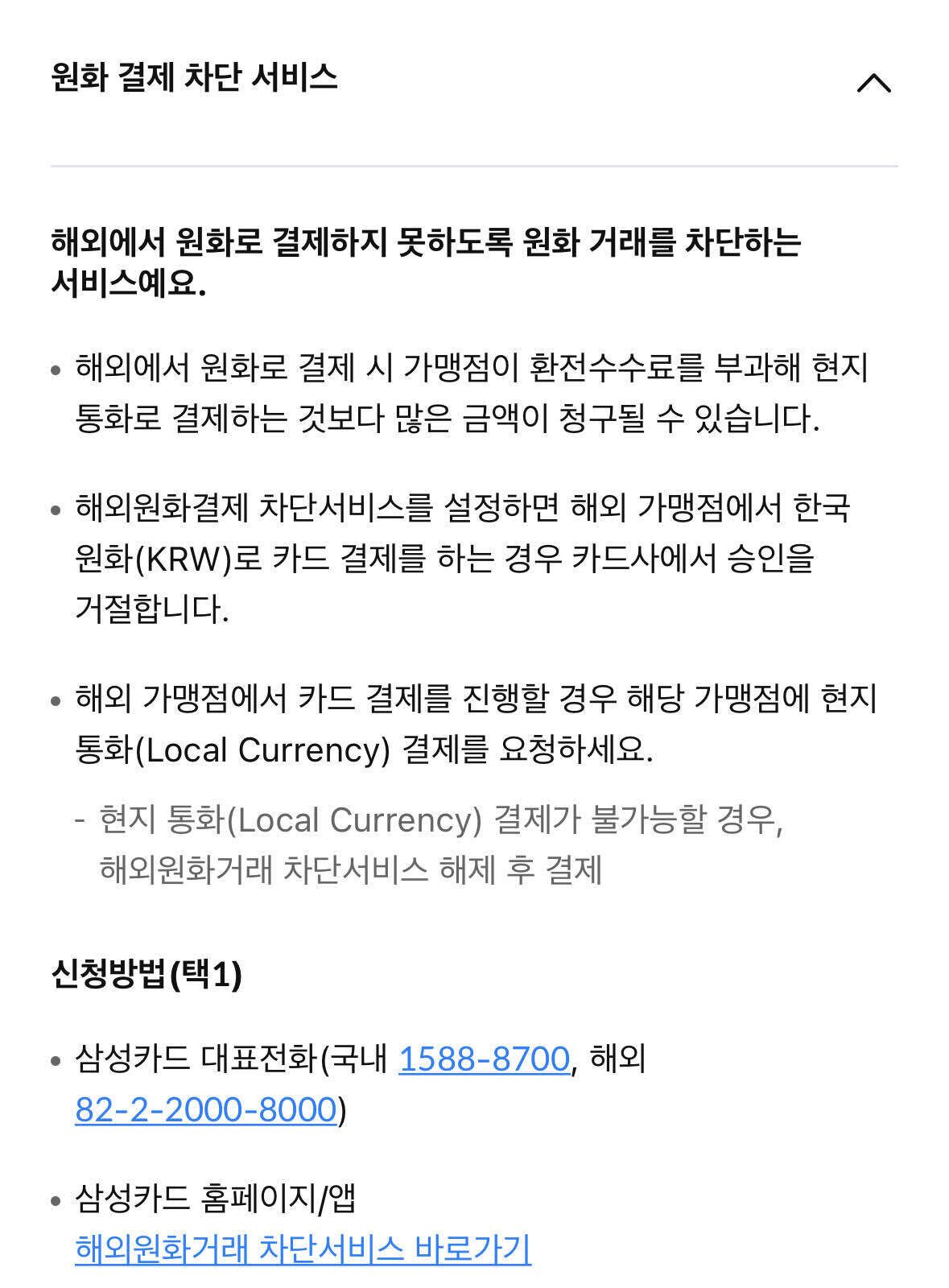
Task: Select the bold service description sentence
Action: point(427,262)
